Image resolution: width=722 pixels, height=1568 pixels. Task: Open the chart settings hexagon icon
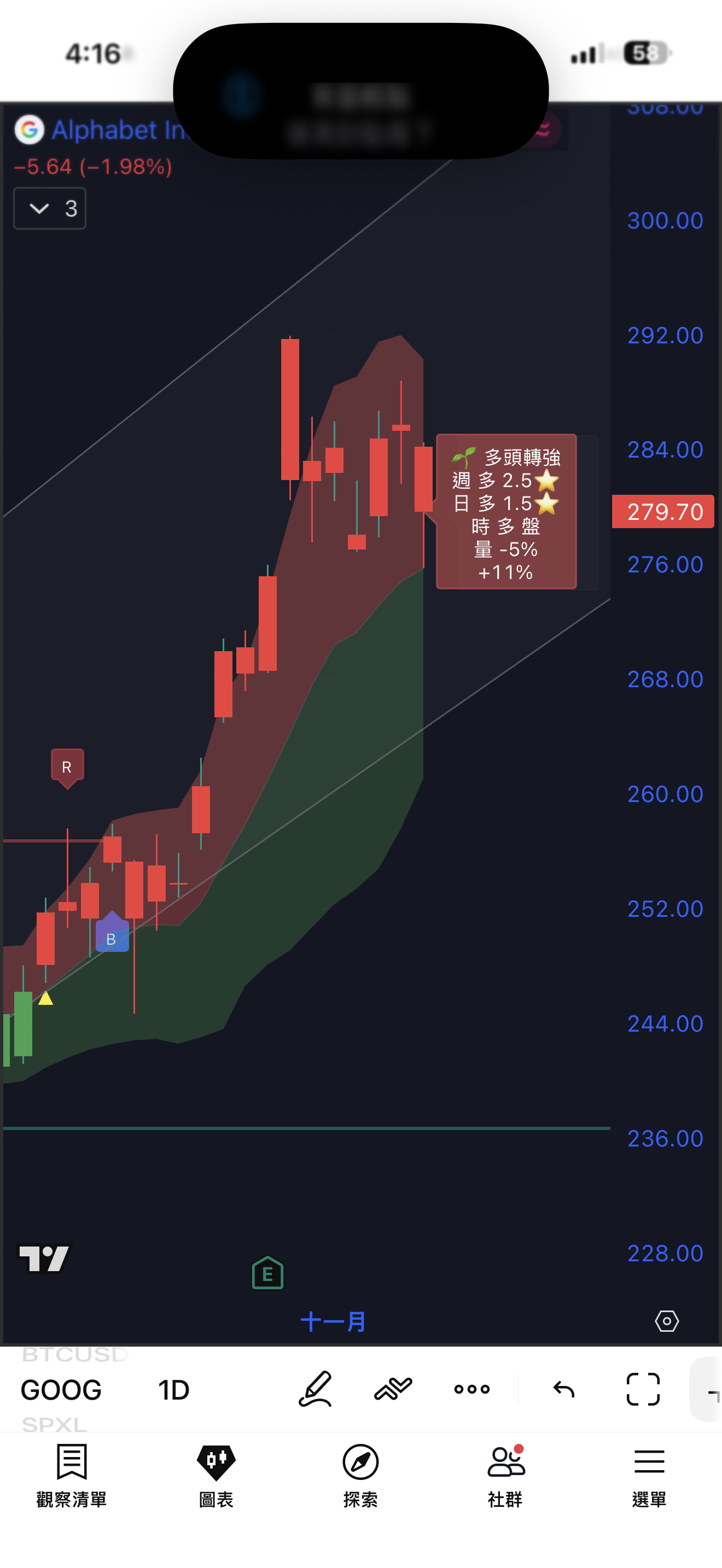pyautogui.click(x=667, y=1321)
